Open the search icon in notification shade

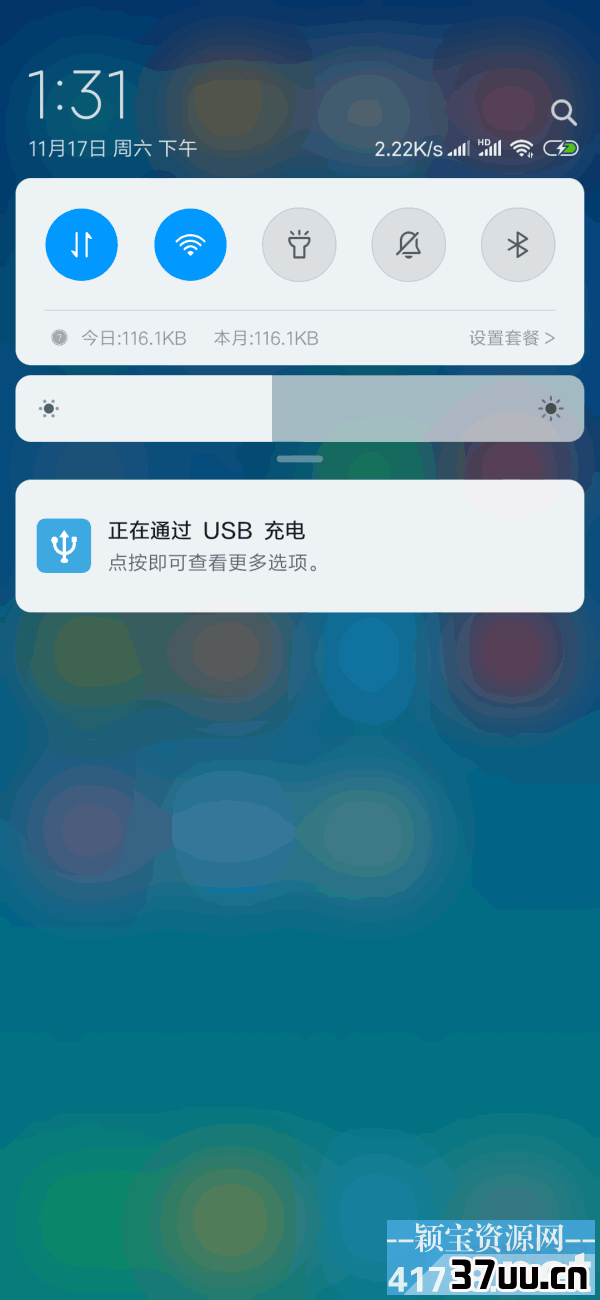click(564, 111)
